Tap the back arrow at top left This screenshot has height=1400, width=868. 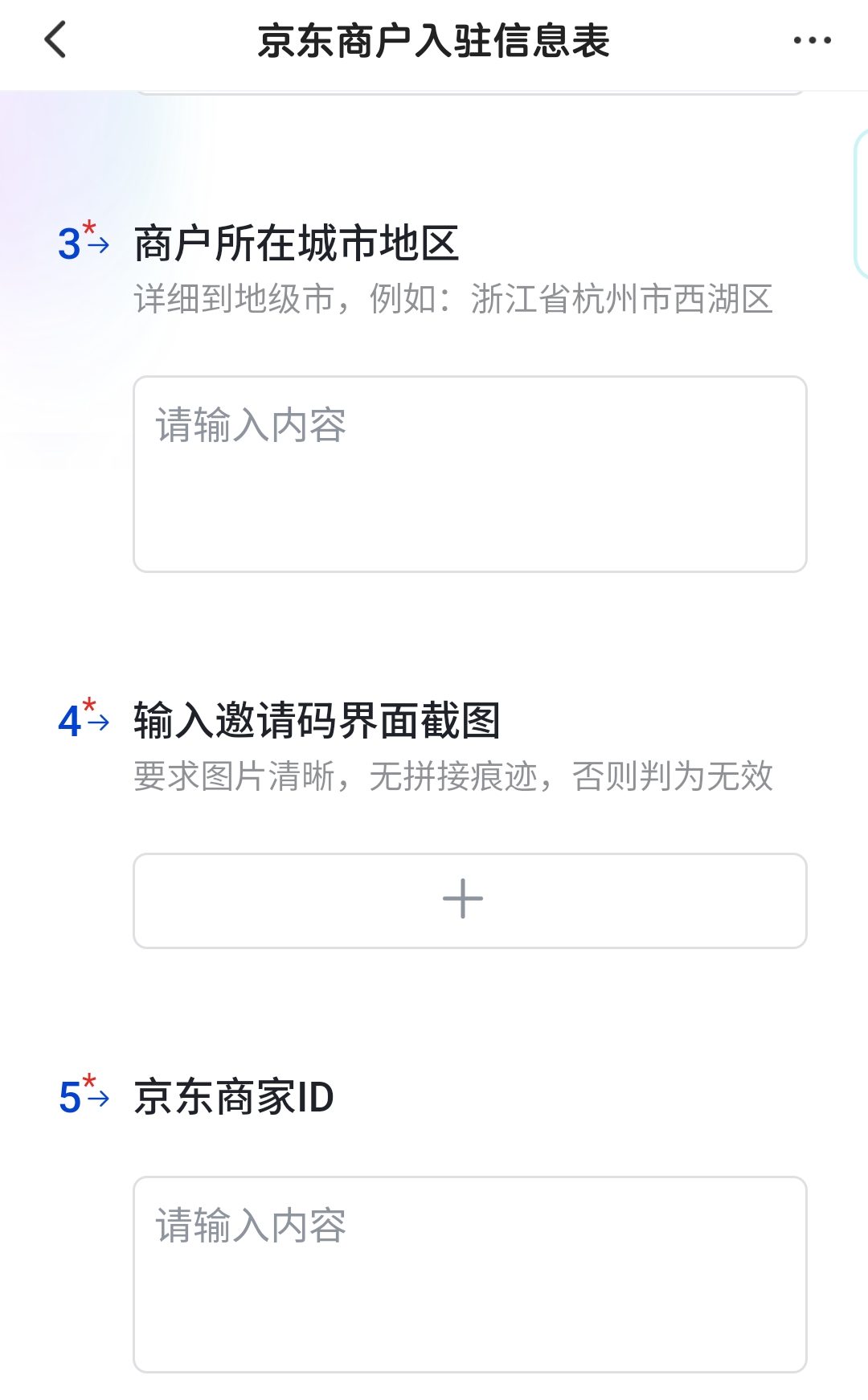pyautogui.click(x=55, y=39)
